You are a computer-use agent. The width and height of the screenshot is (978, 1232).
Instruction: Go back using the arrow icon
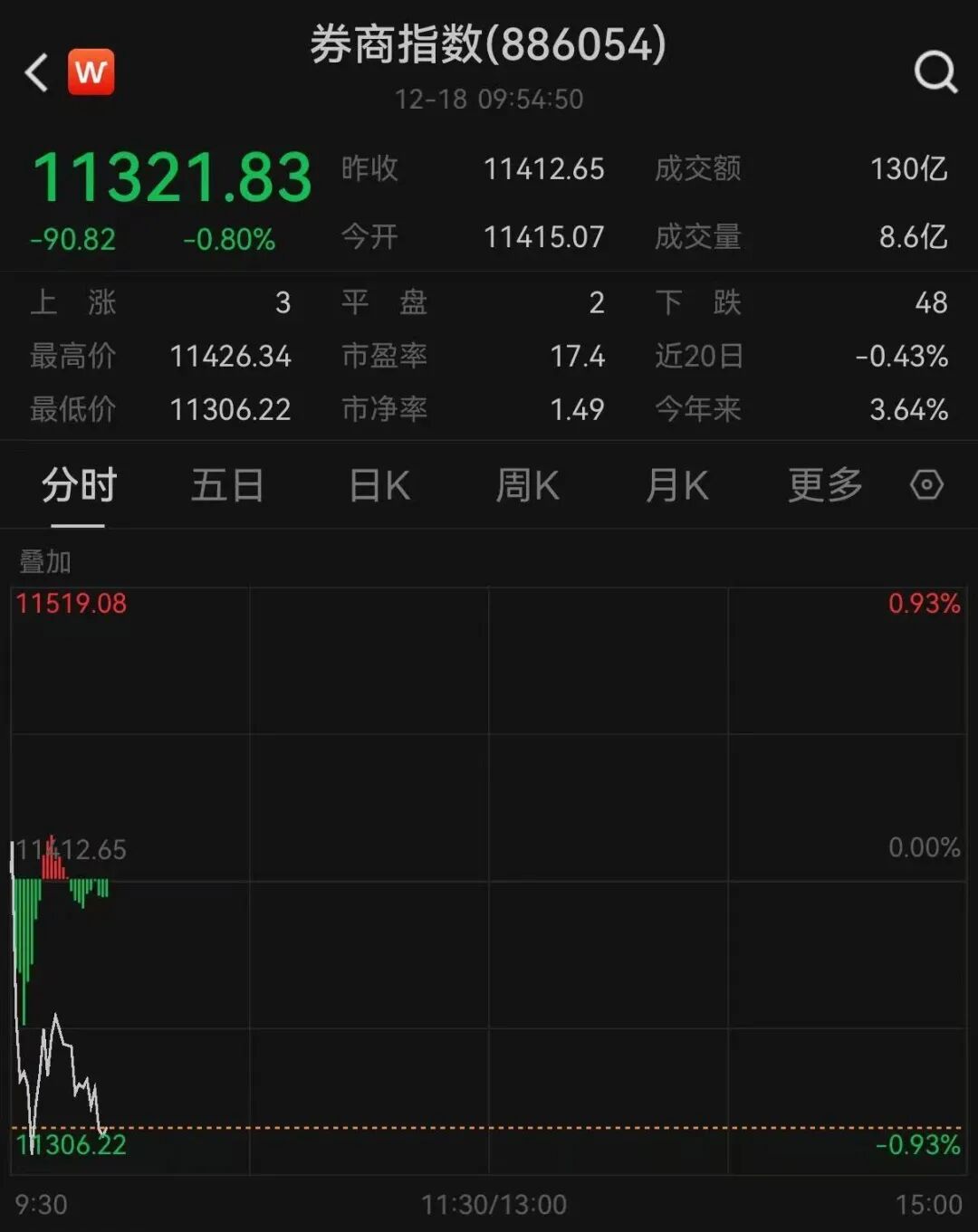coord(36,72)
